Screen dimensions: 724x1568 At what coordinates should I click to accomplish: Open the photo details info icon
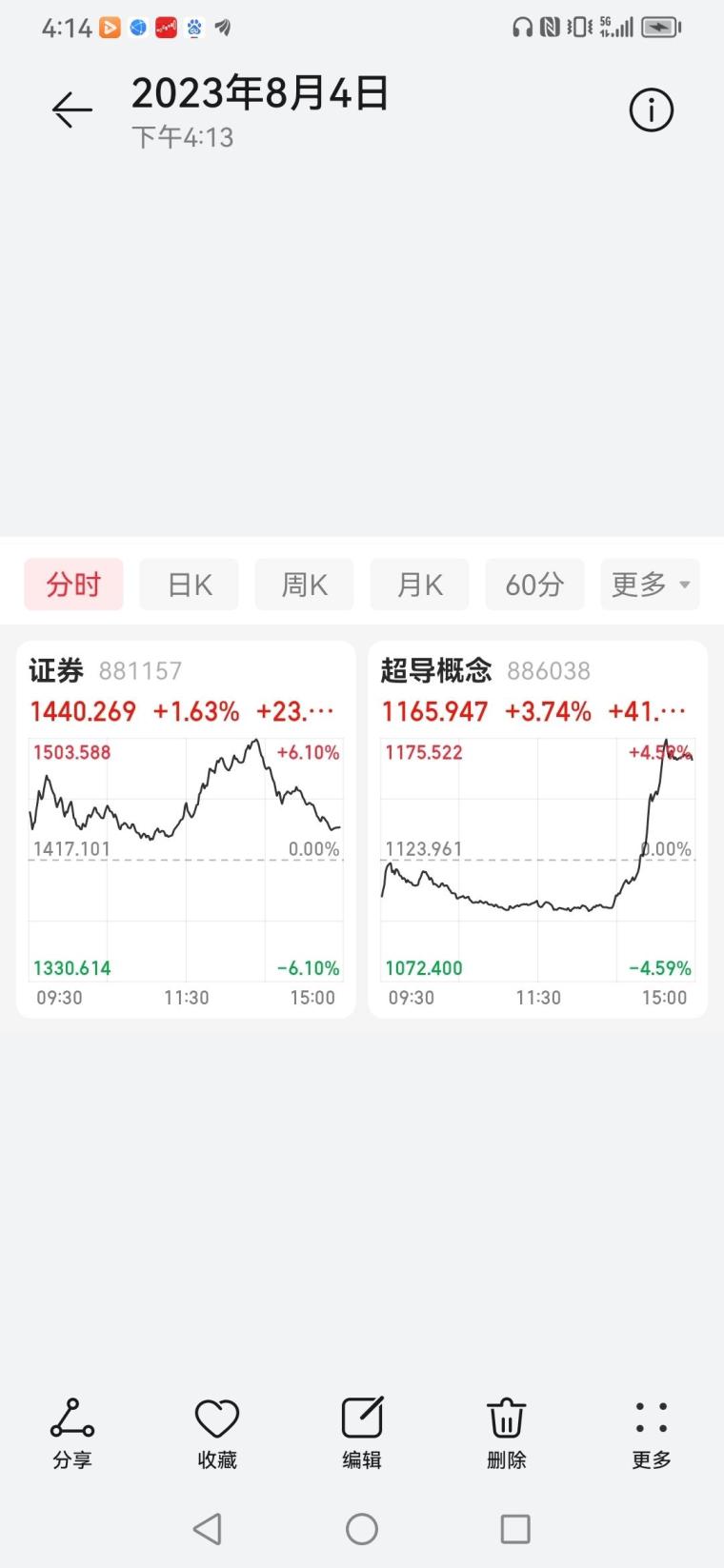tap(652, 110)
